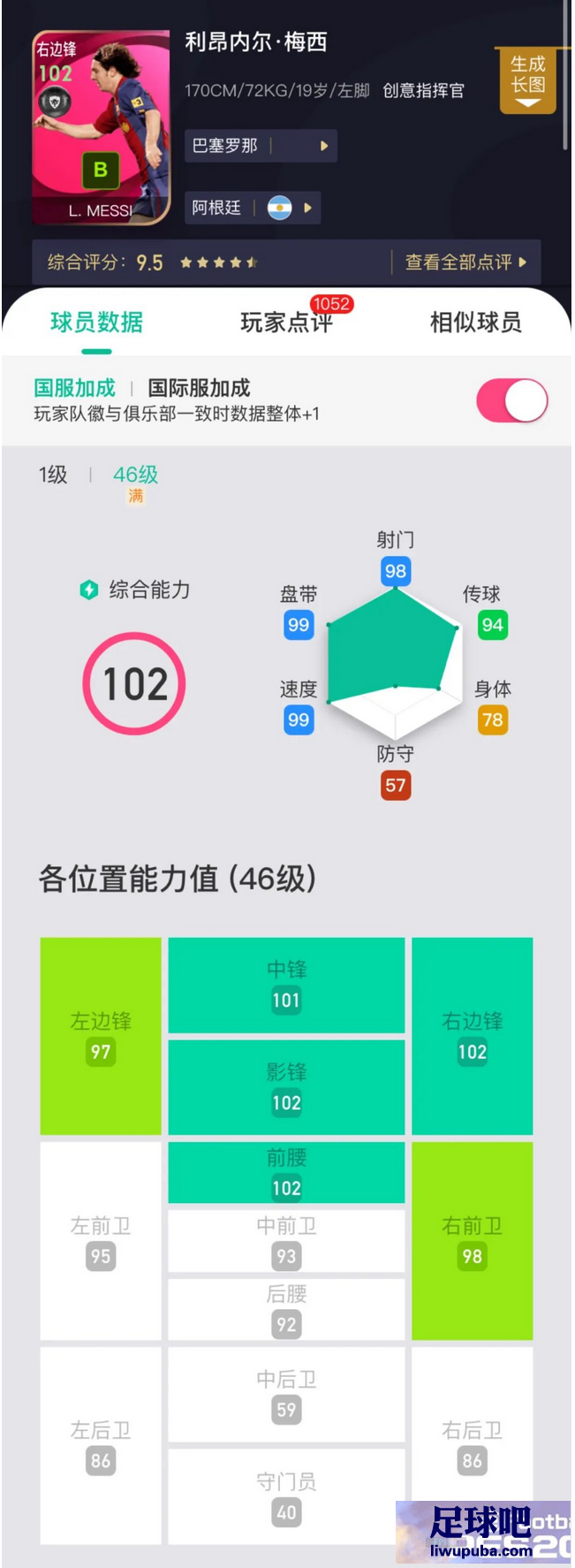Switch stats to 1级
575x1568 pixels.
(x=53, y=475)
